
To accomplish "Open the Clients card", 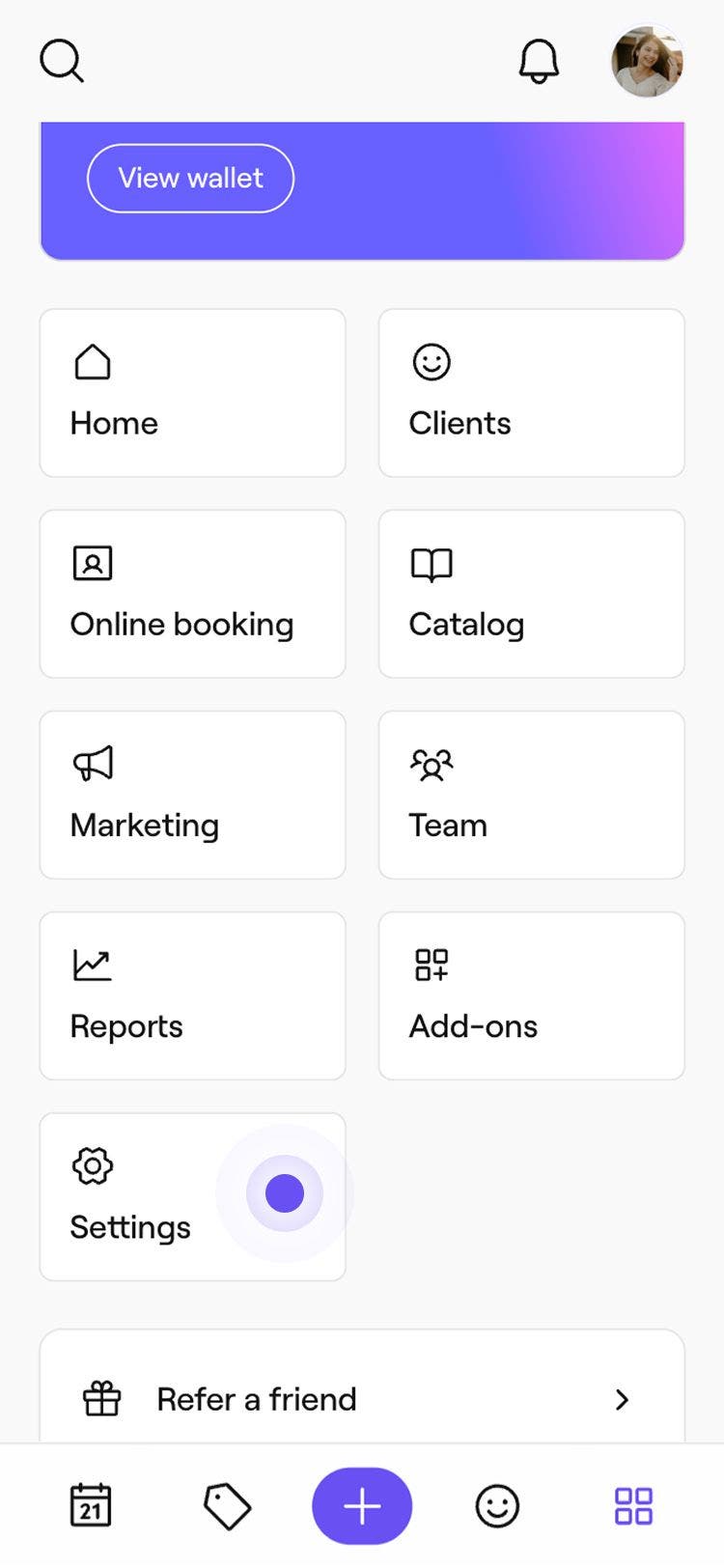I will (x=531, y=393).
